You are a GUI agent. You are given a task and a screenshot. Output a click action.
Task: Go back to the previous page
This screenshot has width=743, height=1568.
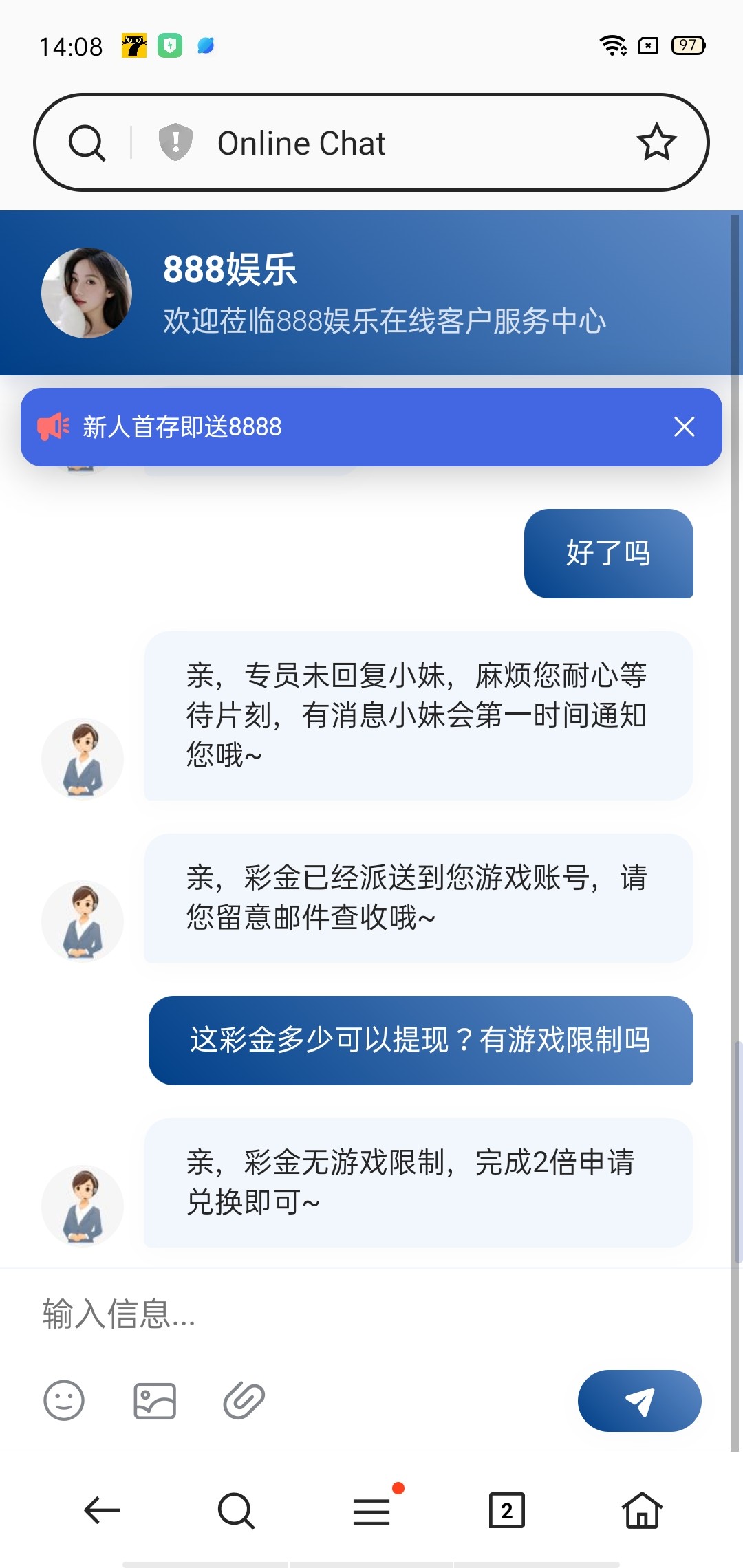[102, 1510]
